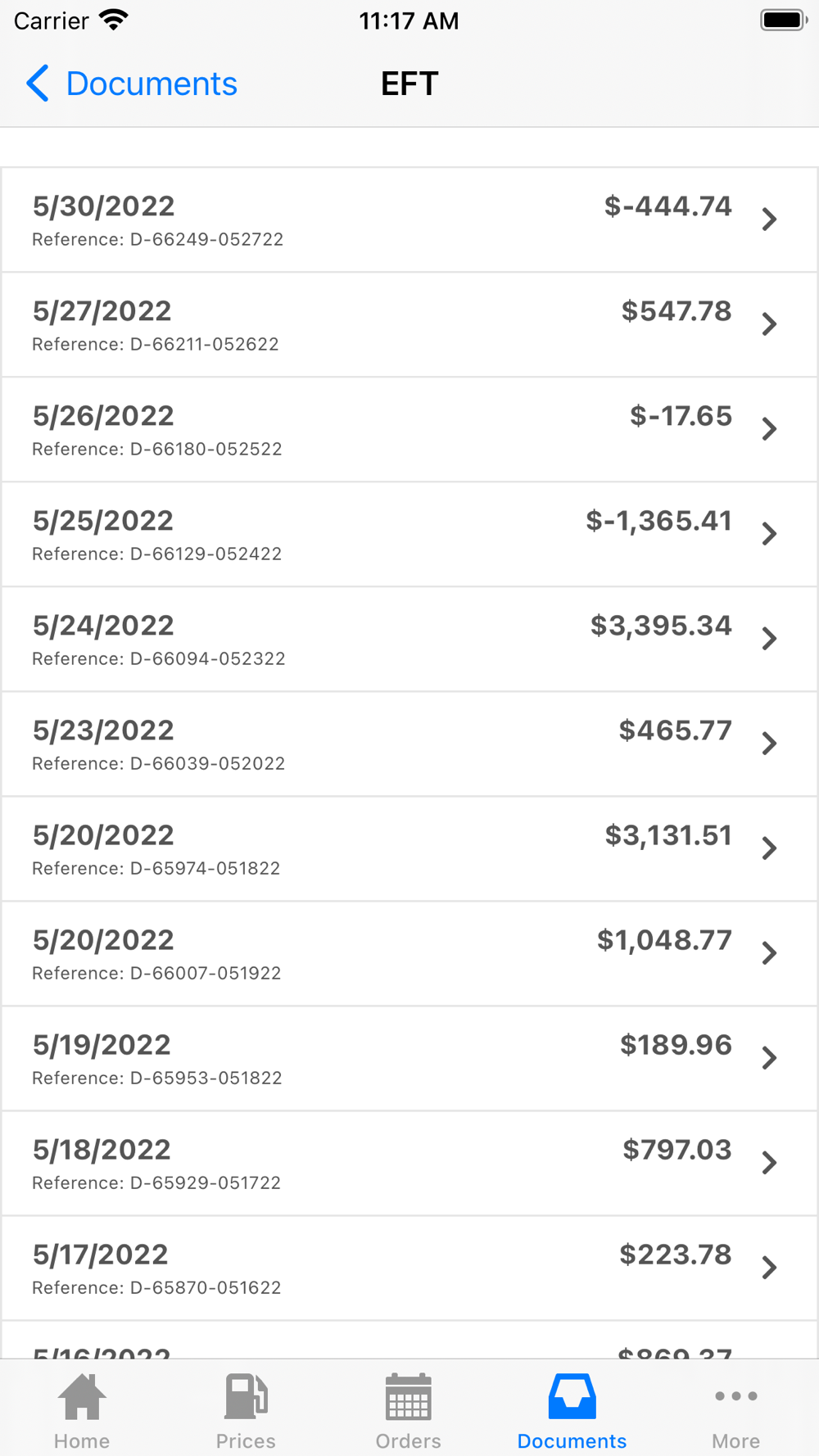
Task: Open the 5/27/2022 EFT entry
Action: tap(409, 324)
